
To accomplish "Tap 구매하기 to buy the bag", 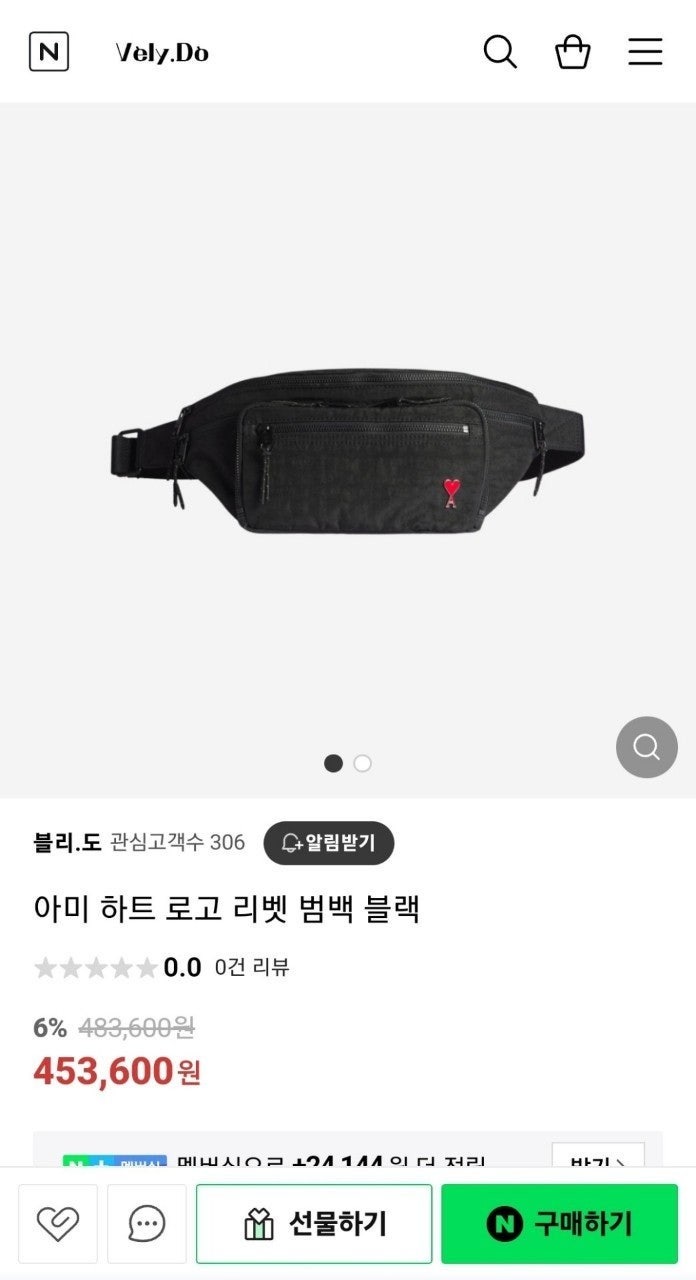I will [559, 1223].
